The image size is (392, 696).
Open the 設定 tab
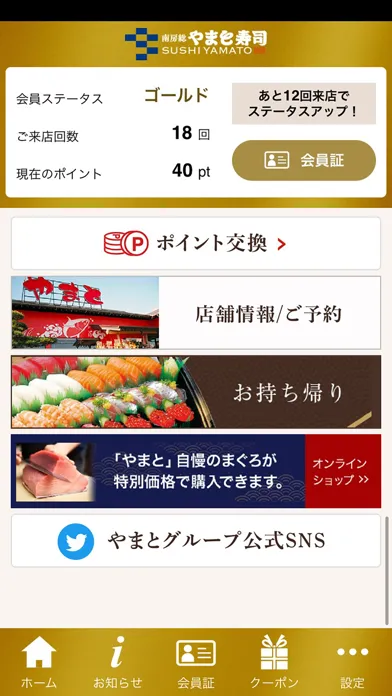(x=352, y=661)
